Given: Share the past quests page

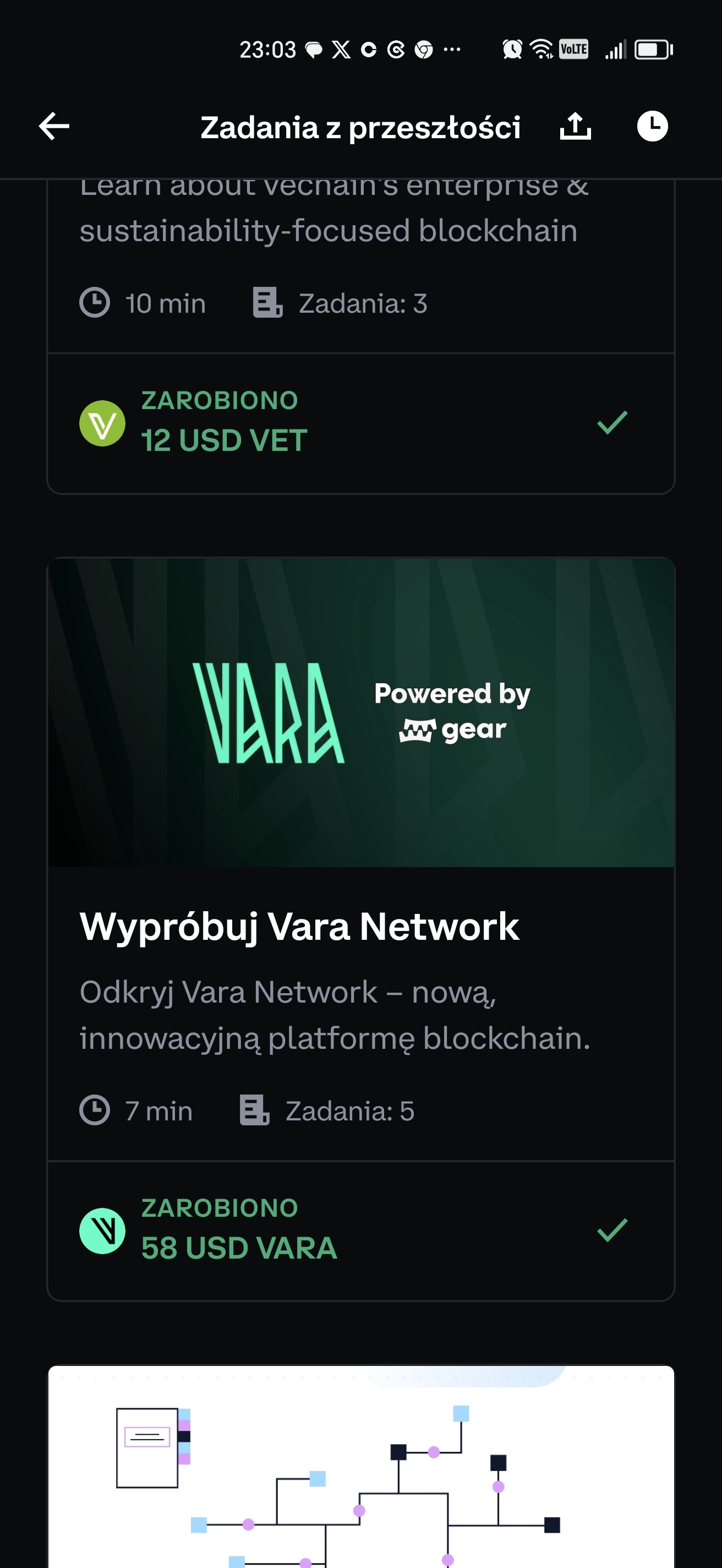Looking at the screenshot, I should point(575,127).
